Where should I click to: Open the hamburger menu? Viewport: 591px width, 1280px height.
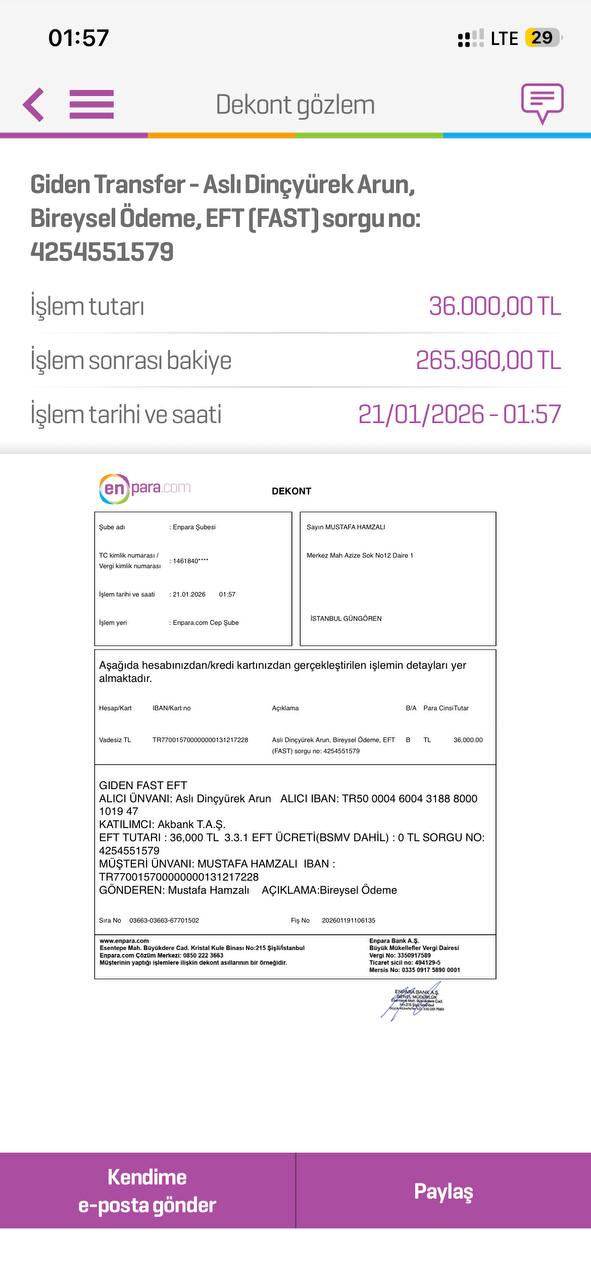[91, 104]
